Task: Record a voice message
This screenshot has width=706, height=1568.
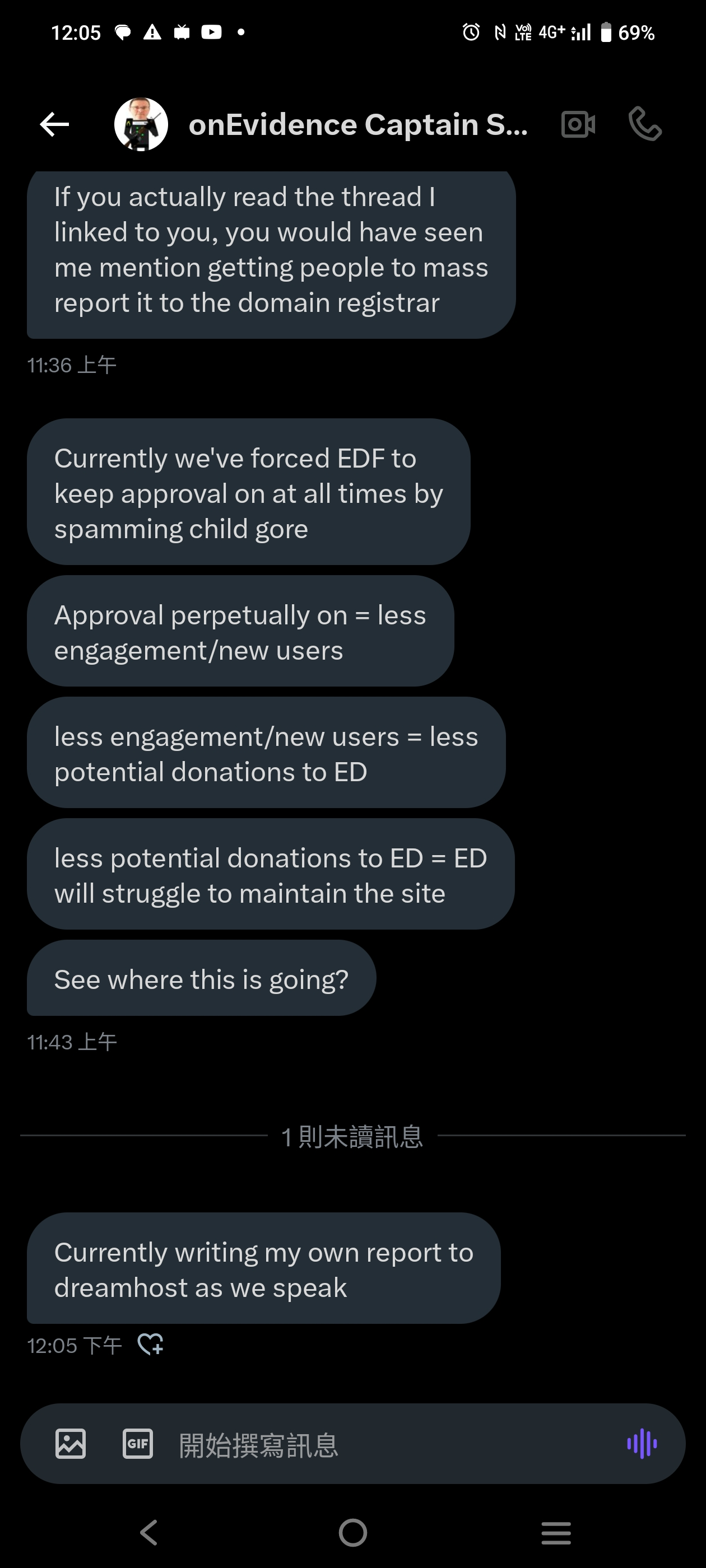Action: pyautogui.click(x=642, y=1444)
